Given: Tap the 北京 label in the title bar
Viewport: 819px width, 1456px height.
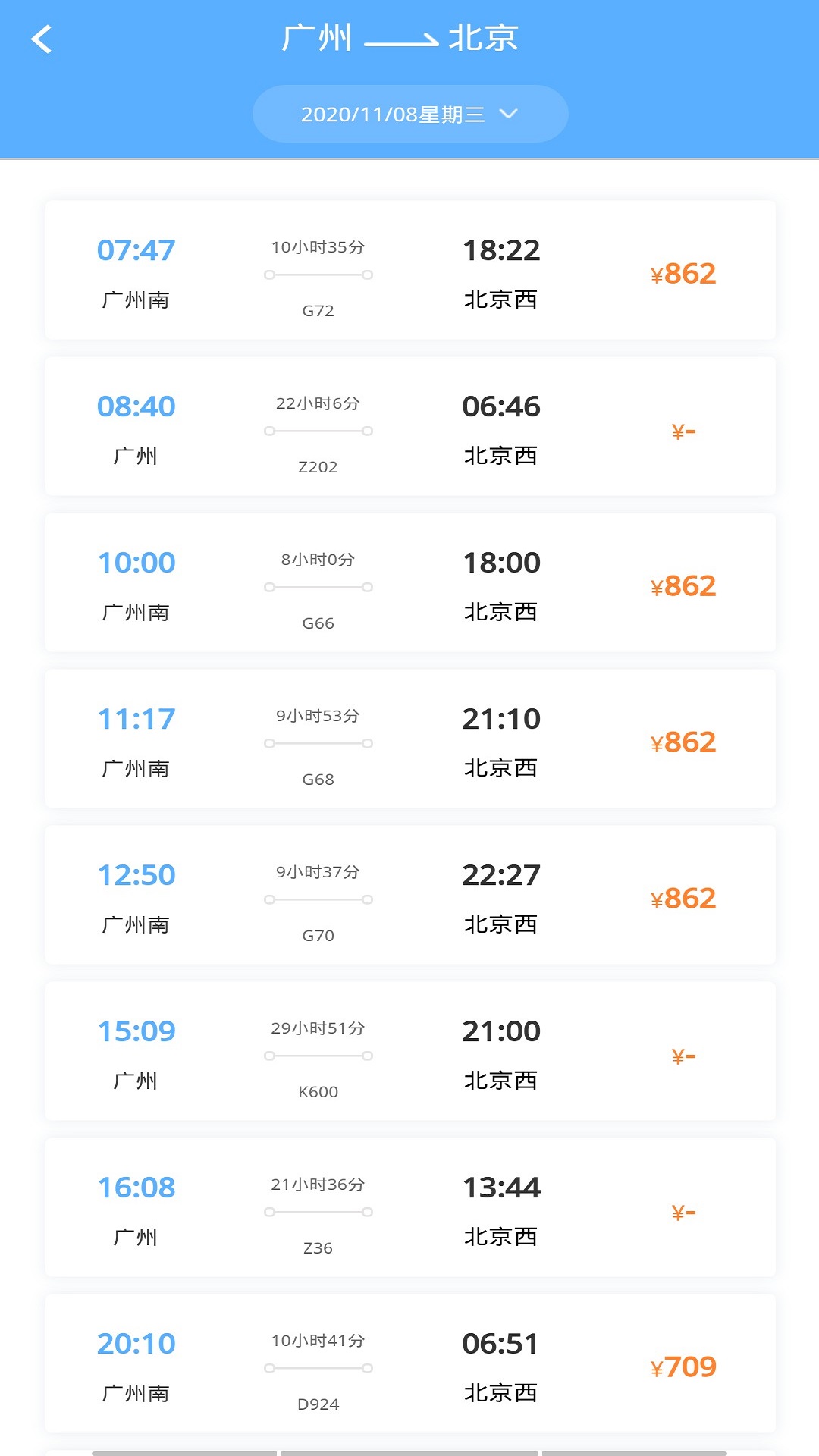Looking at the screenshot, I should [484, 38].
